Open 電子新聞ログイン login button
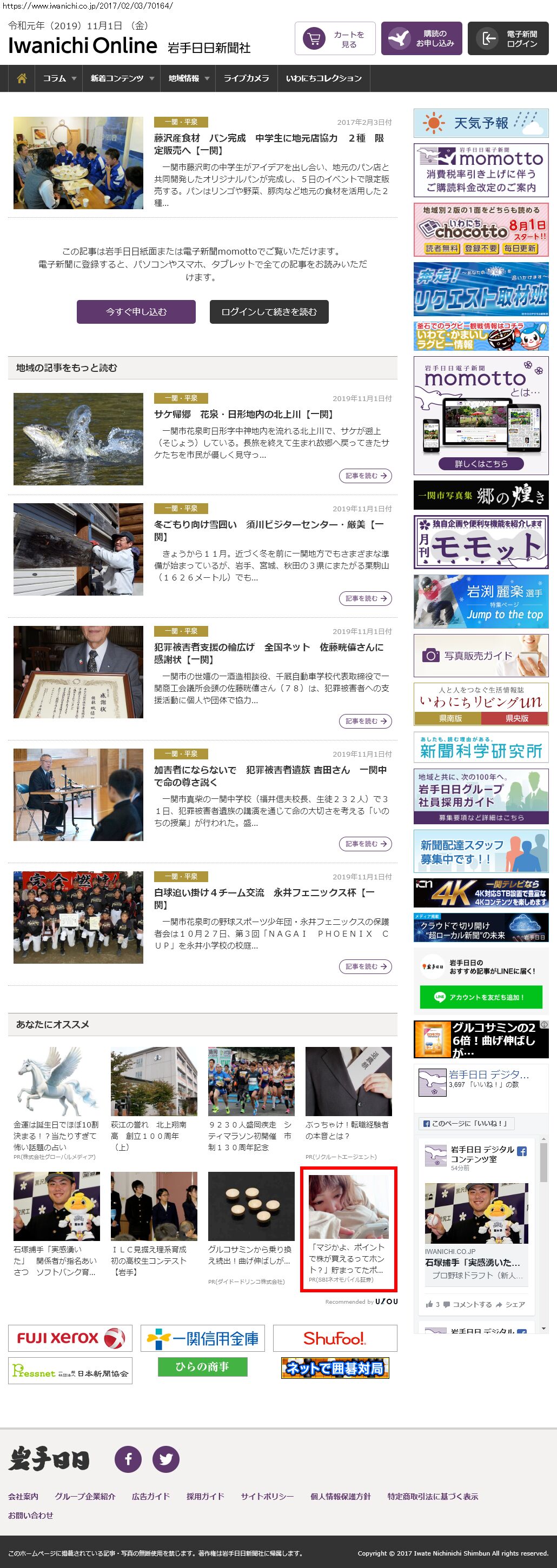Screen dimensions: 557x1568 [508, 39]
